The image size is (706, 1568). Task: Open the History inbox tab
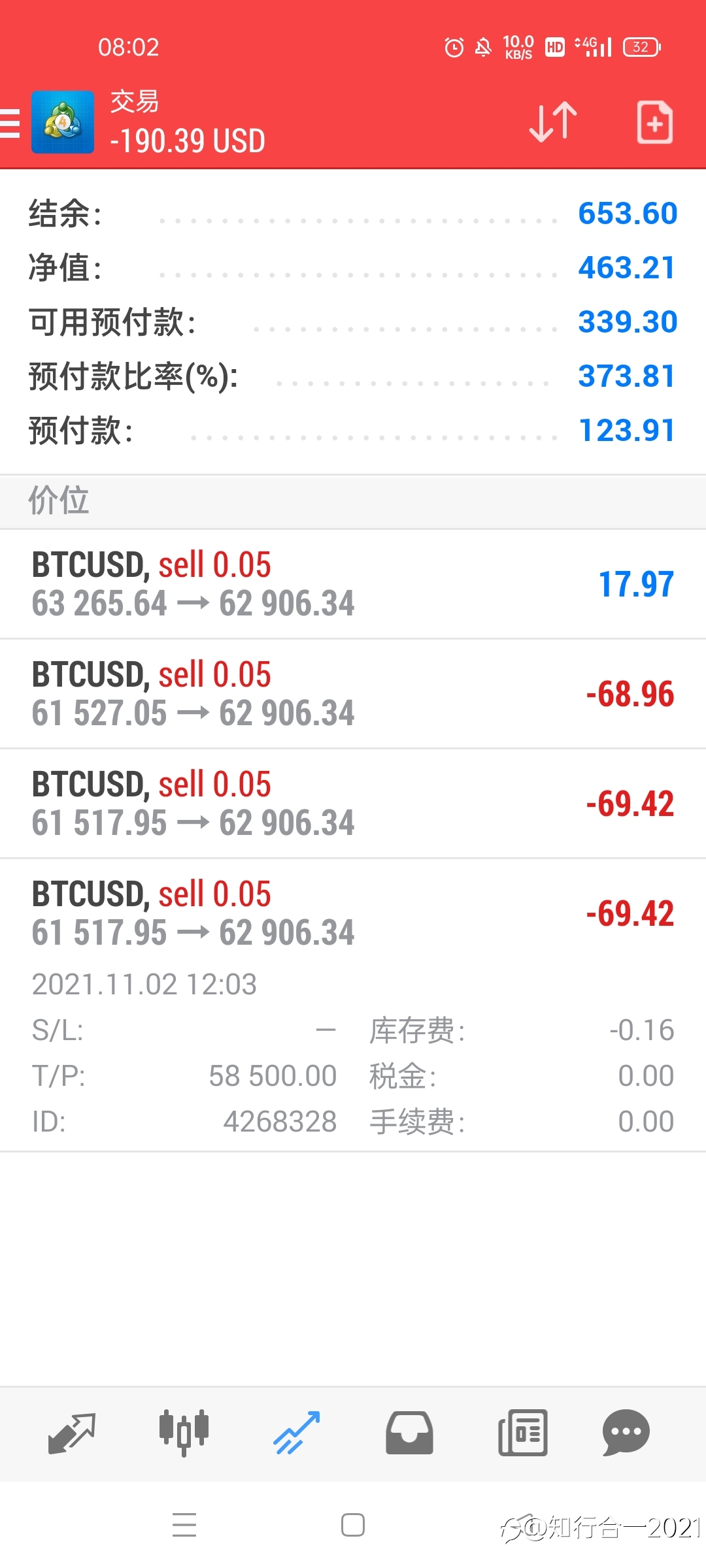[409, 1433]
